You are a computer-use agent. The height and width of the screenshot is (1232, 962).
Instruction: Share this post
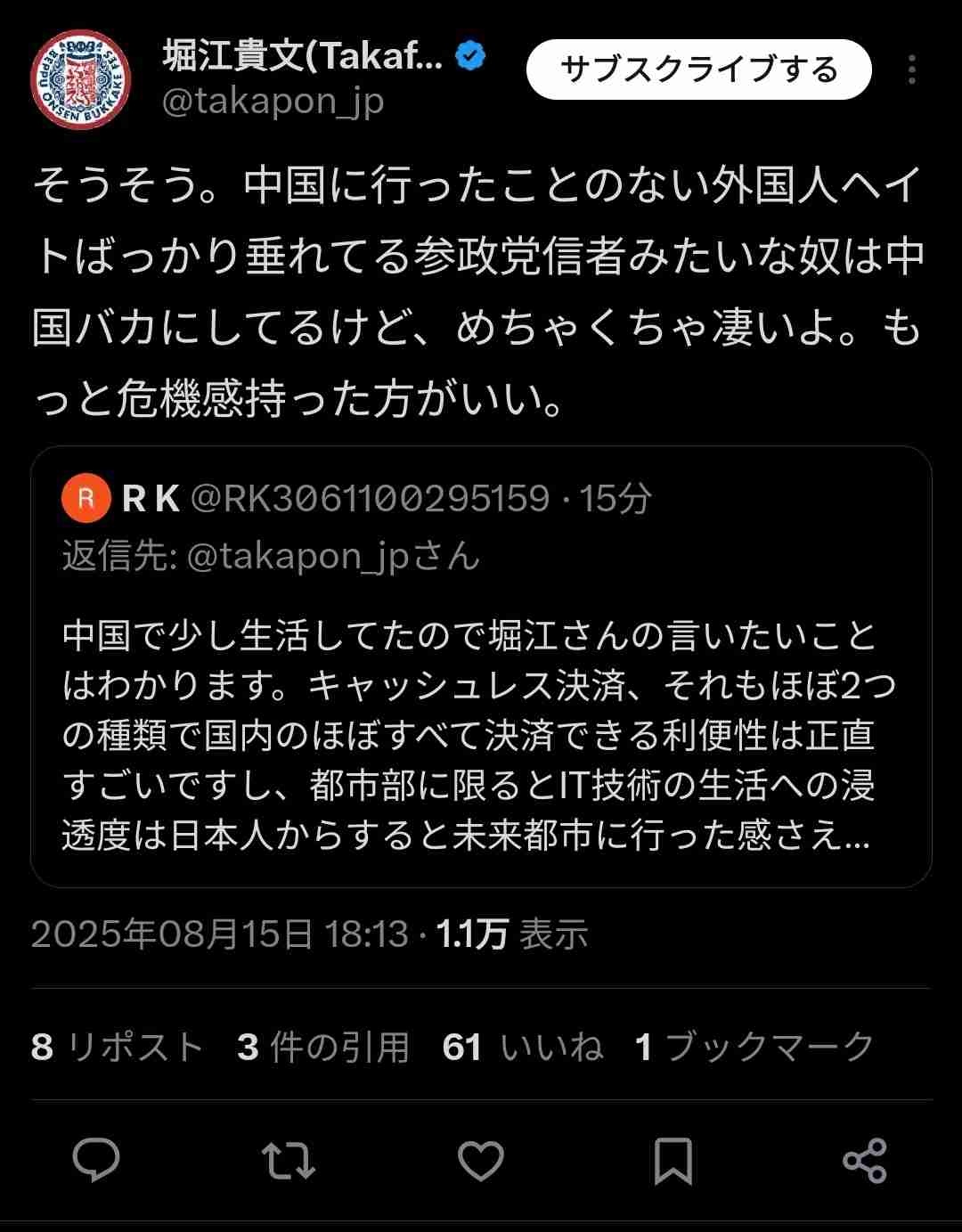[864, 1161]
